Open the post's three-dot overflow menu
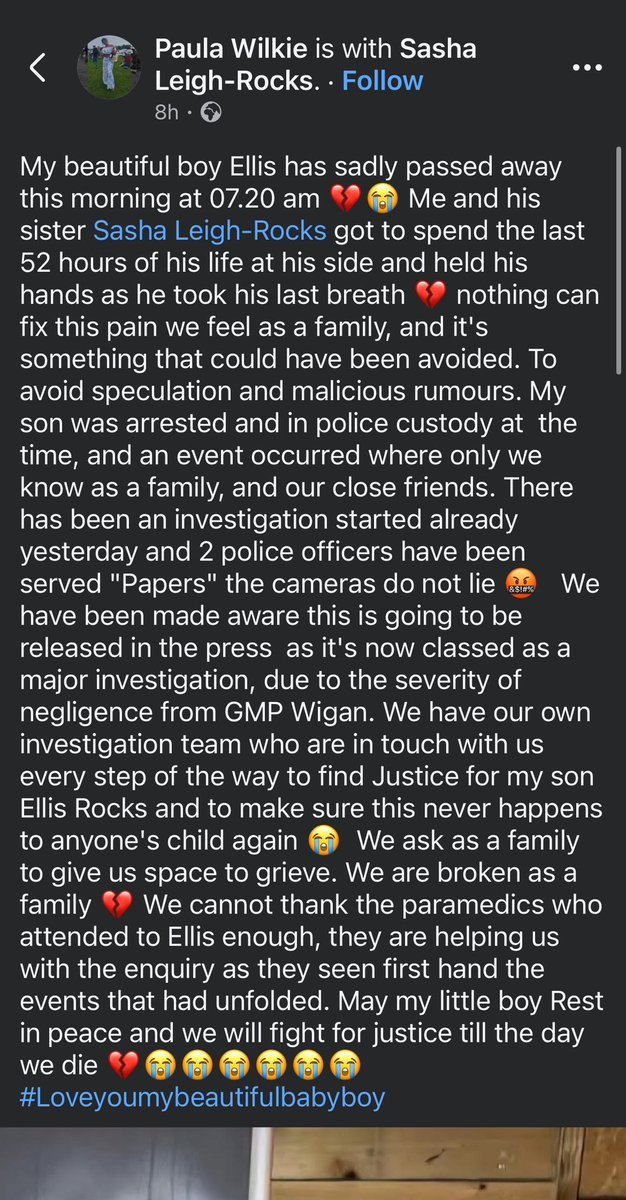 click(586, 67)
